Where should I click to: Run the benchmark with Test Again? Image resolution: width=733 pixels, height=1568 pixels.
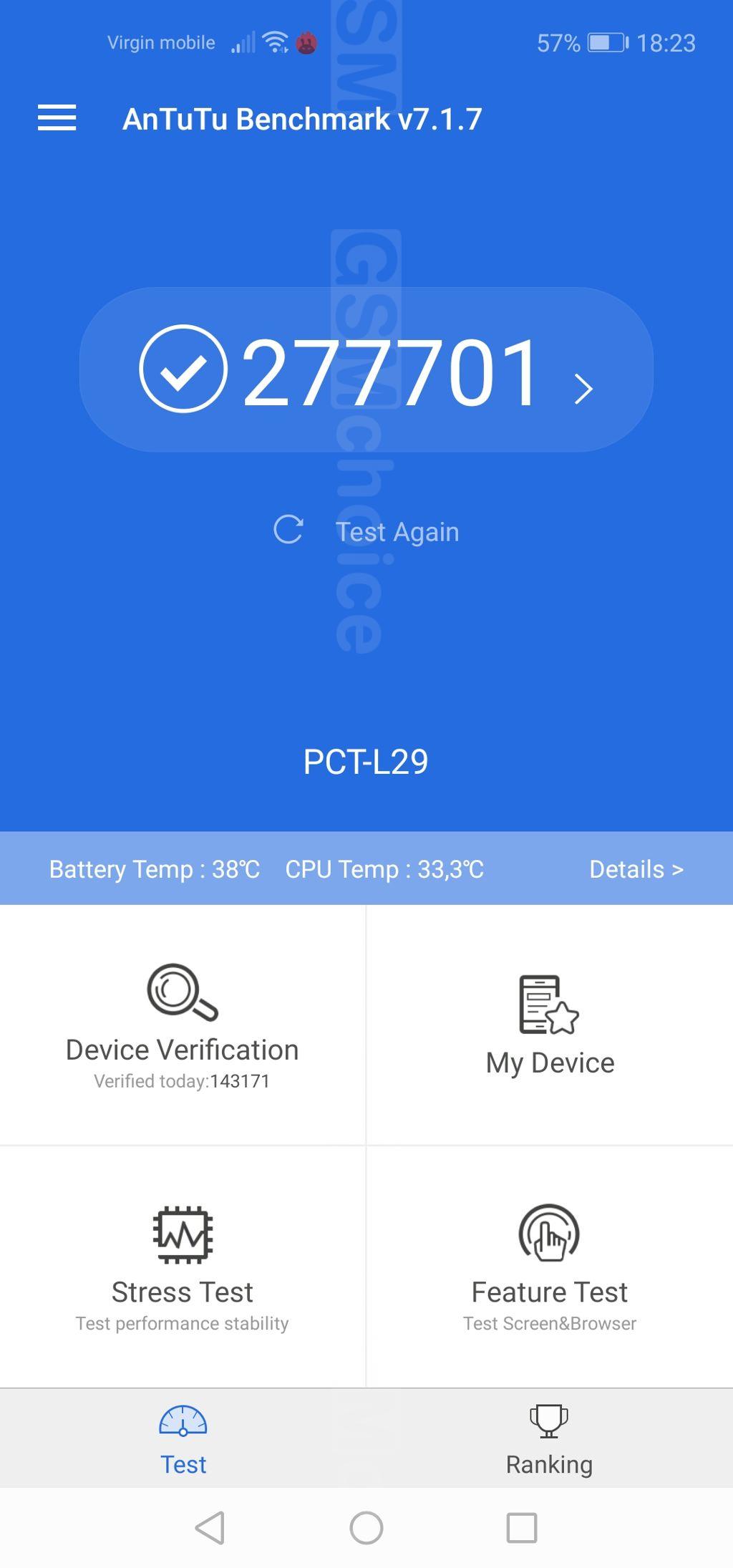366,531
